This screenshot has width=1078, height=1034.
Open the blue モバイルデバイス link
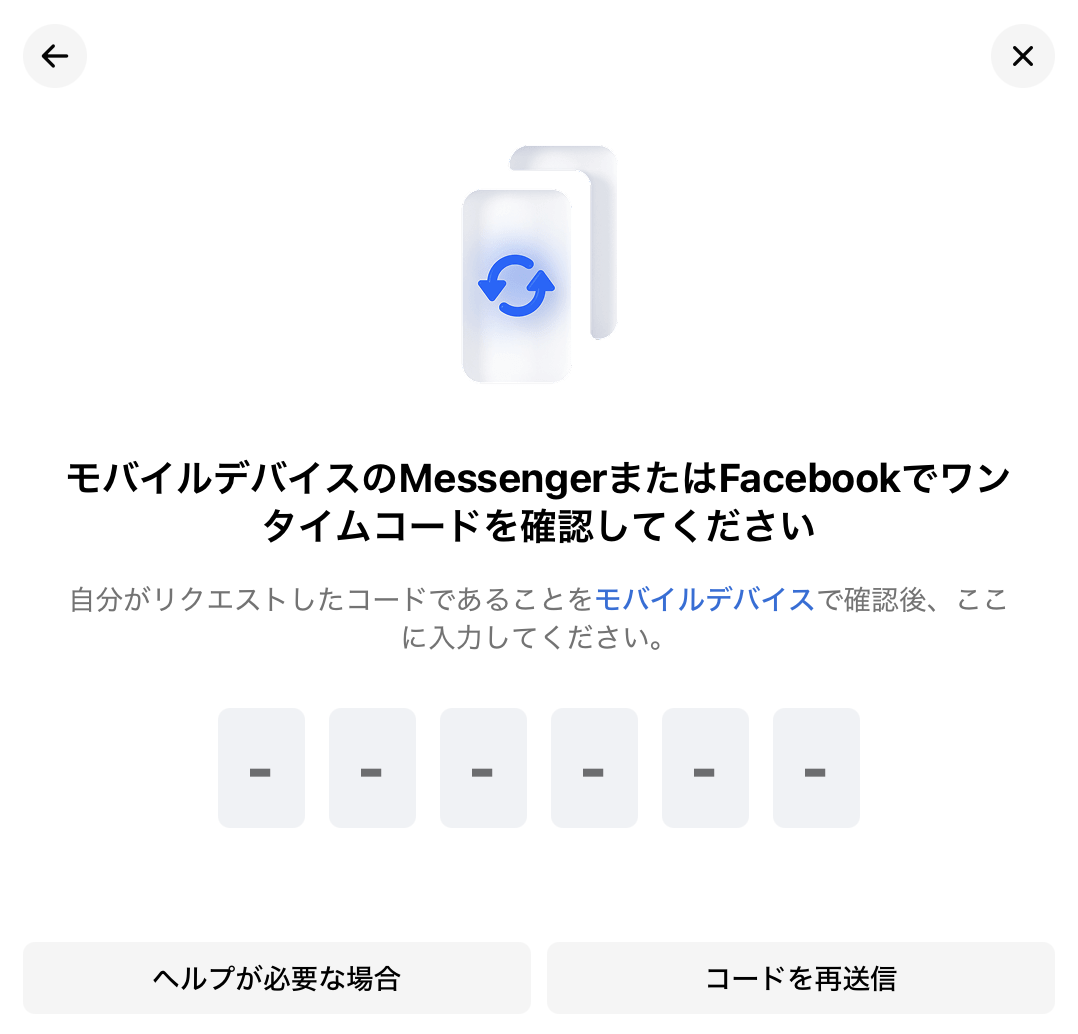tap(705, 600)
